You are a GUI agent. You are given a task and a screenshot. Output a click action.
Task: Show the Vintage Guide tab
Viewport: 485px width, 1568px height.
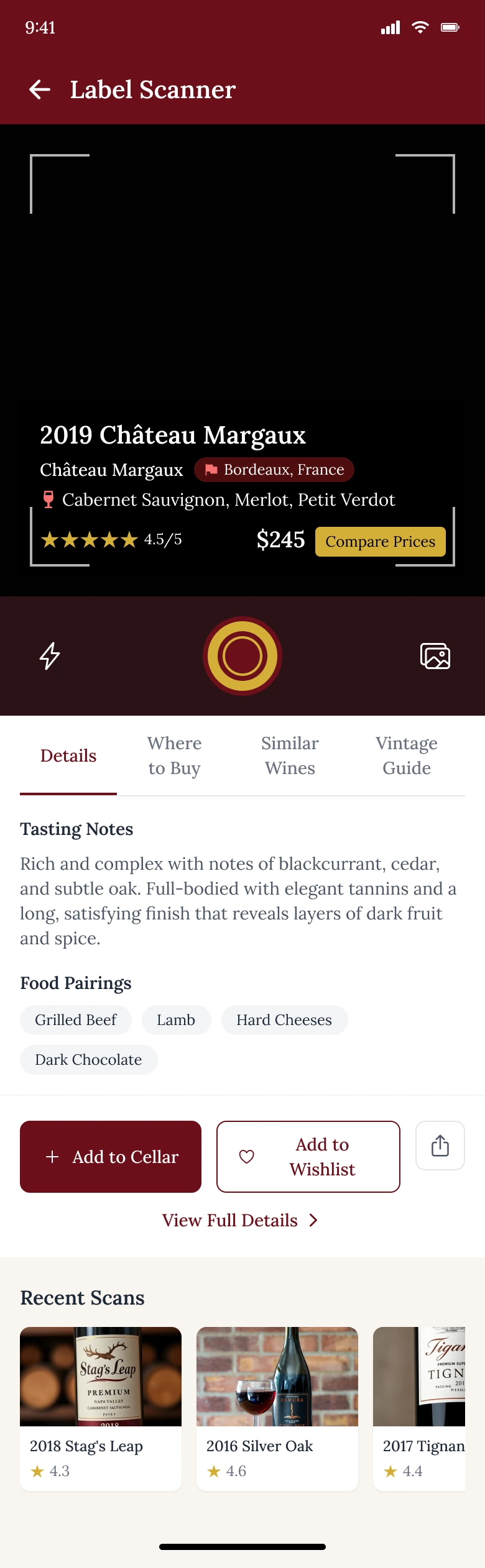coord(407,756)
